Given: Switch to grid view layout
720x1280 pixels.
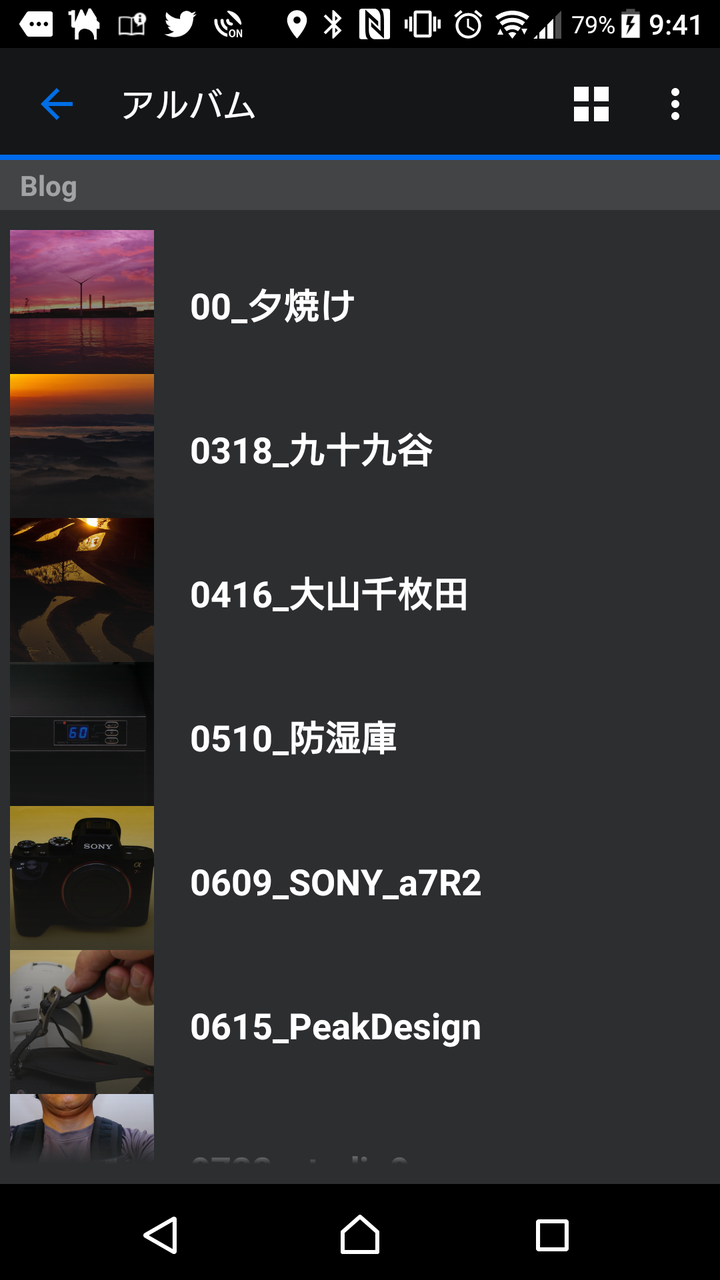Looking at the screenshot, I should [x=591, y=104].
